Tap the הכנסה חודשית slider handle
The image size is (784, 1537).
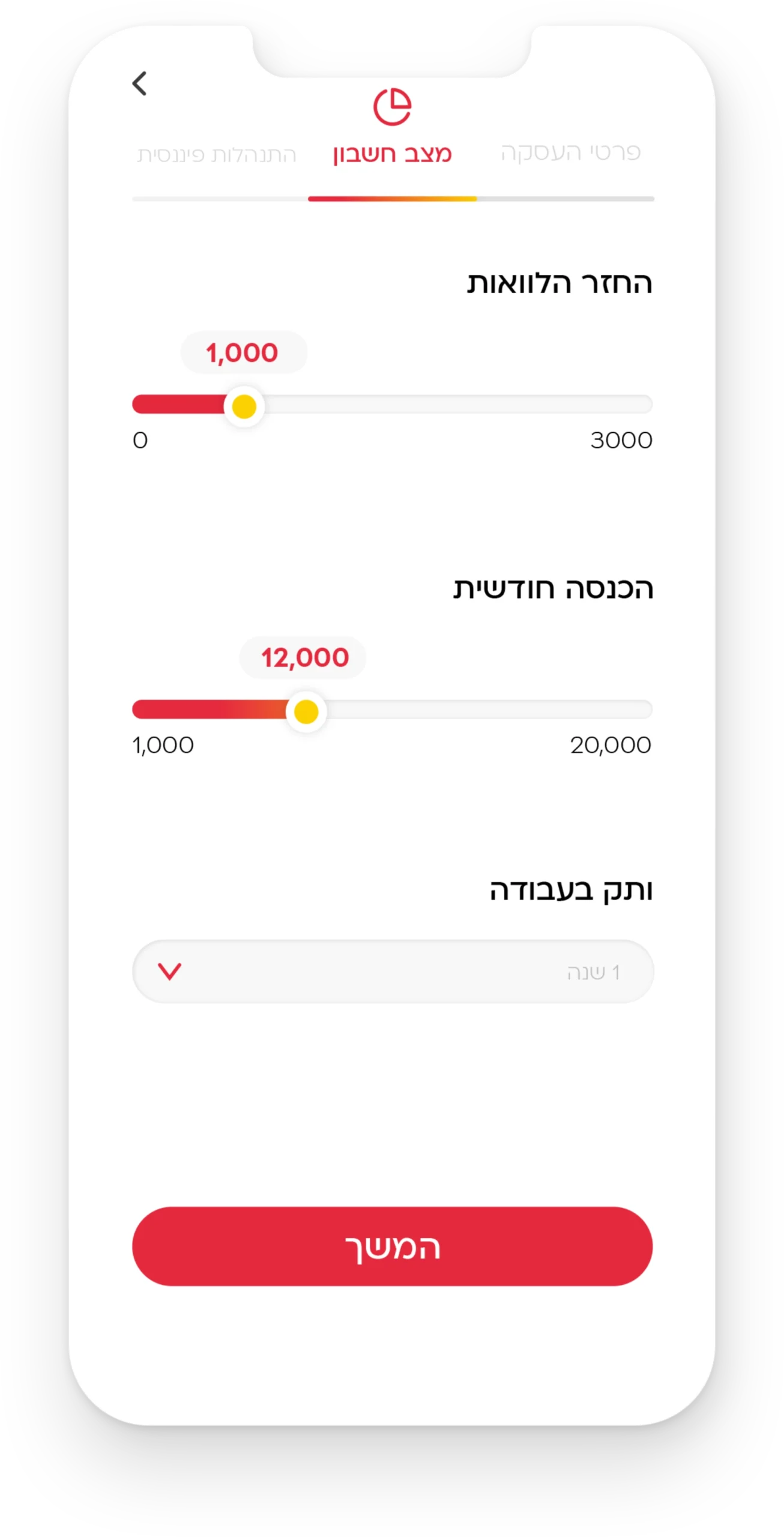click(306, 711)
